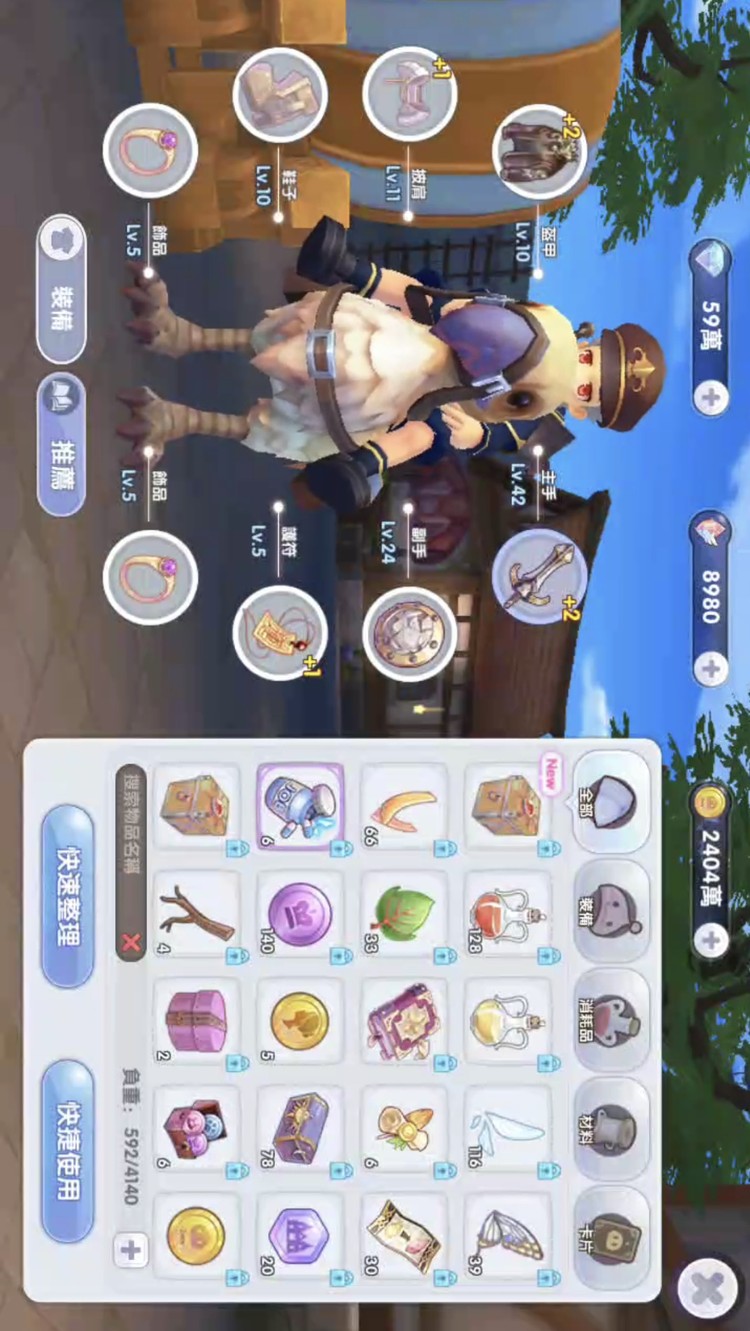Switch to the 消耗品 tab
Screen dimensions: 750x1331
click(x=612, y=1021)
